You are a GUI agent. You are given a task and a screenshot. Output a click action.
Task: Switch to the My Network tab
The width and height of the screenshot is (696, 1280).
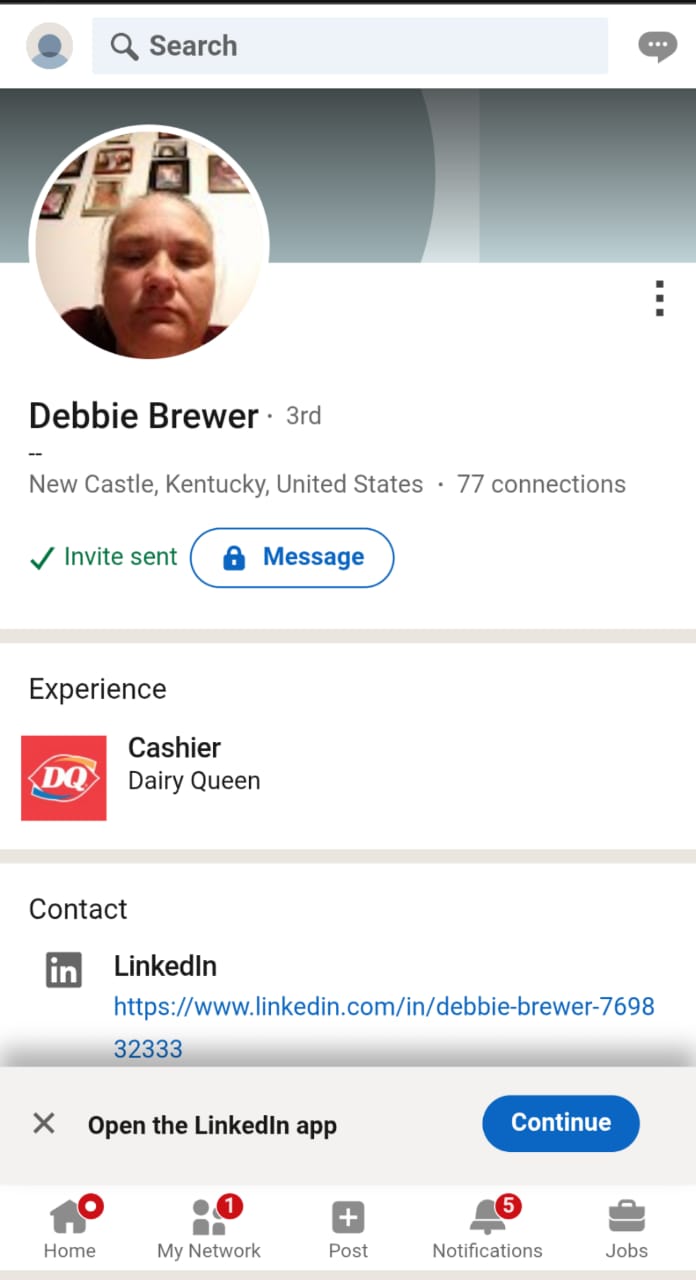pyautogui.click(x=209, y=1228)
